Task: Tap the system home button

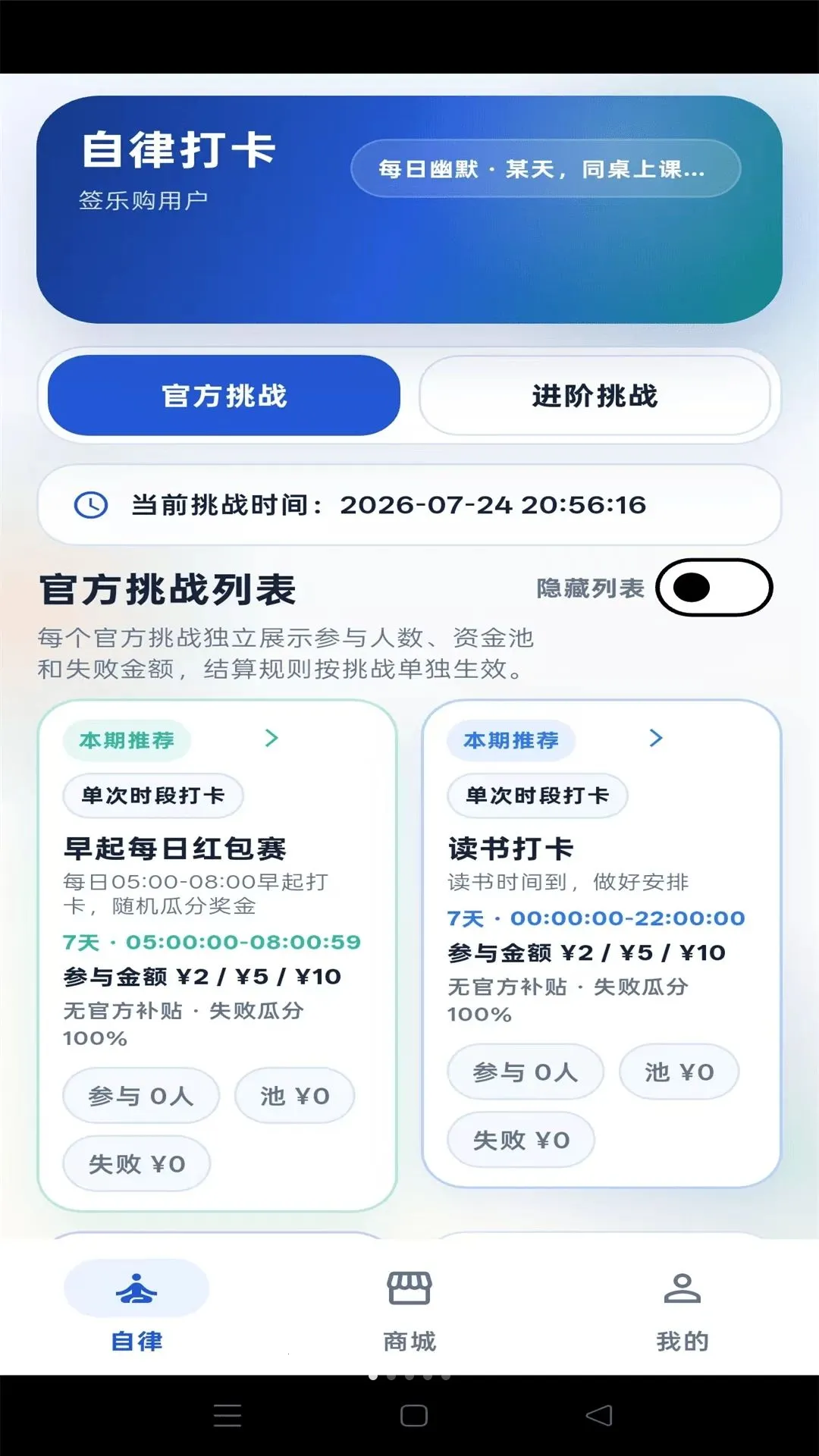Action: pos(413,1415)
